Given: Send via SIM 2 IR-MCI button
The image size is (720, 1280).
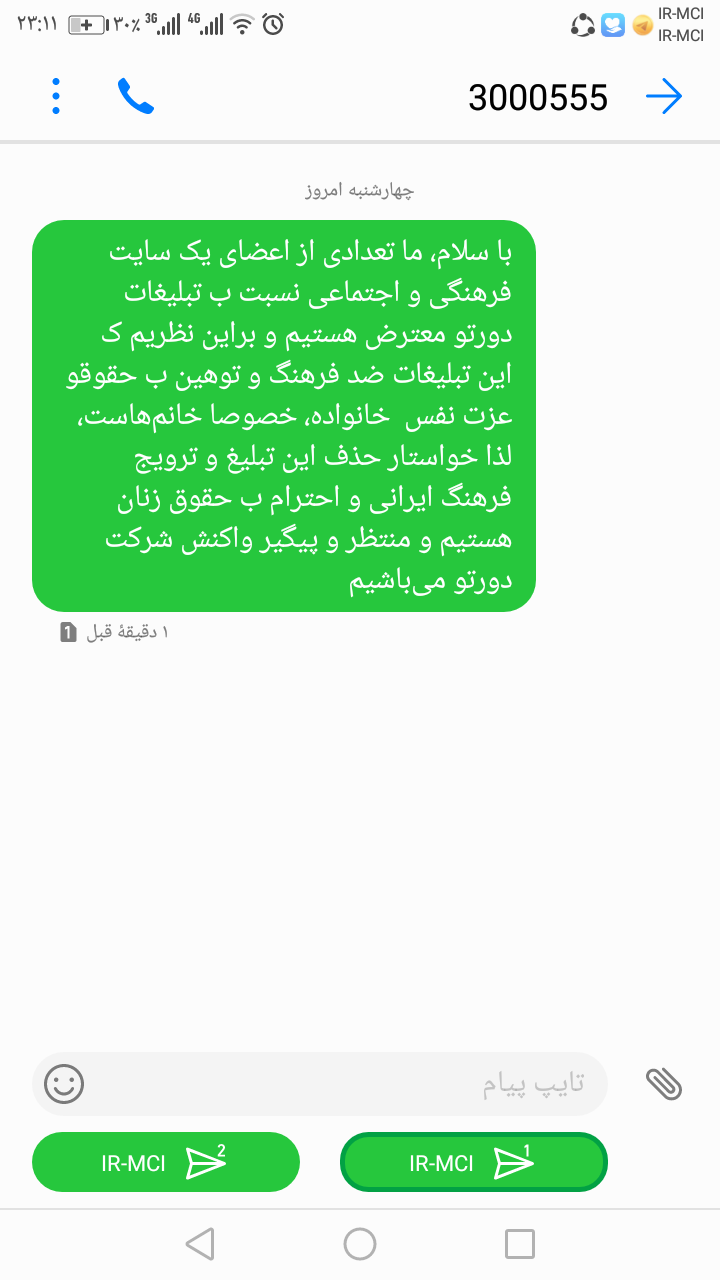Looking at the screenshot, I should click(x=166, y=1162).
